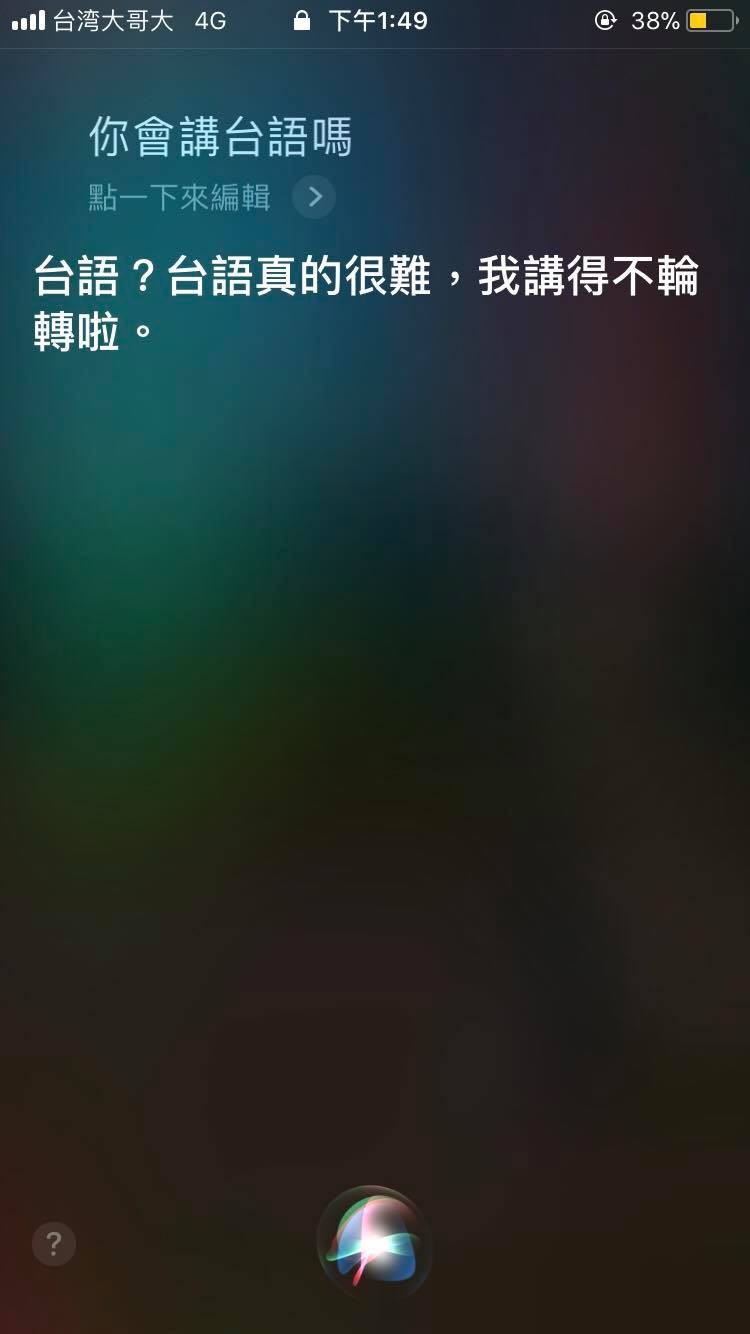Image resolution: width=750 pixels, height=1334 pixels.
Task: Tap the arrow to edit the query
Action: point(314,197)
